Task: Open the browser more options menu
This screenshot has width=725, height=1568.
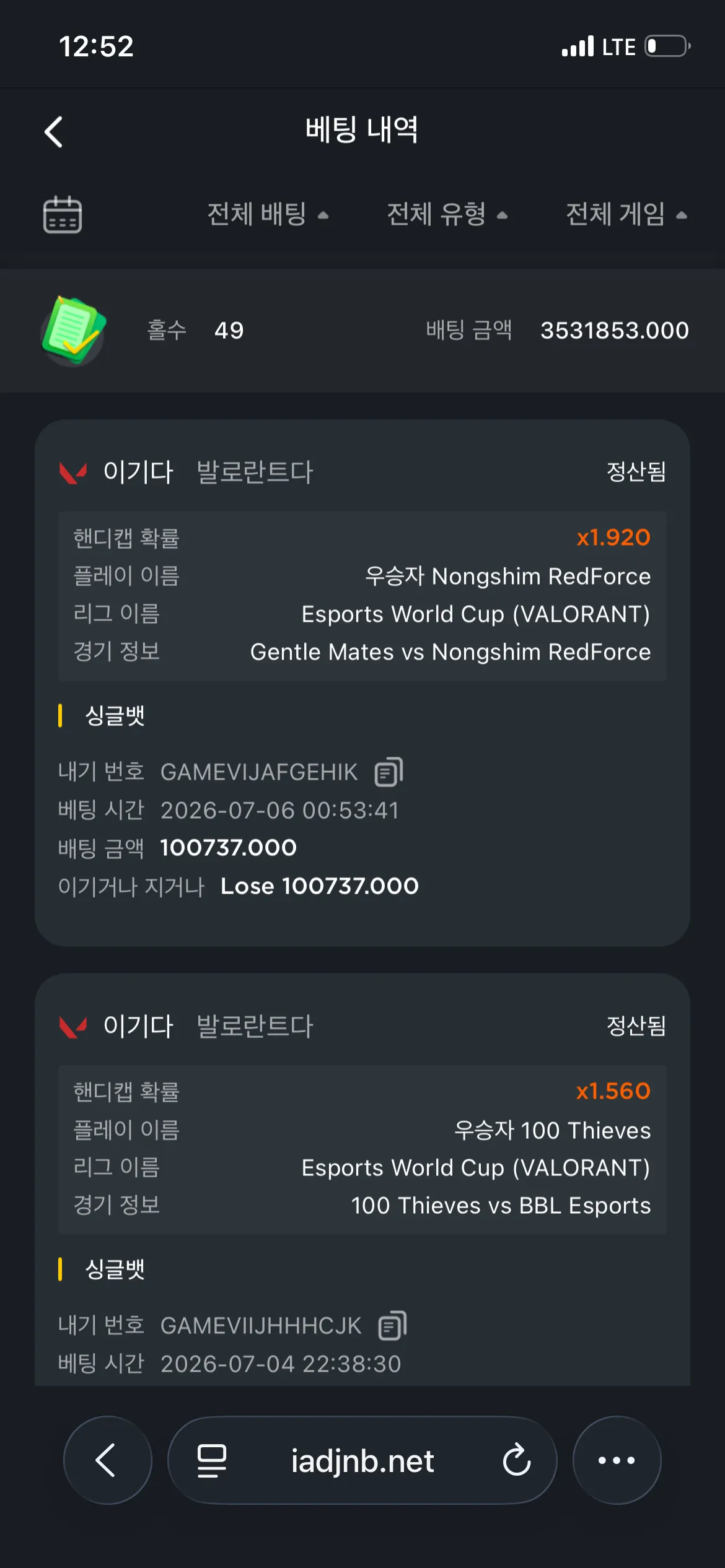Action: tap(617, 1460)
